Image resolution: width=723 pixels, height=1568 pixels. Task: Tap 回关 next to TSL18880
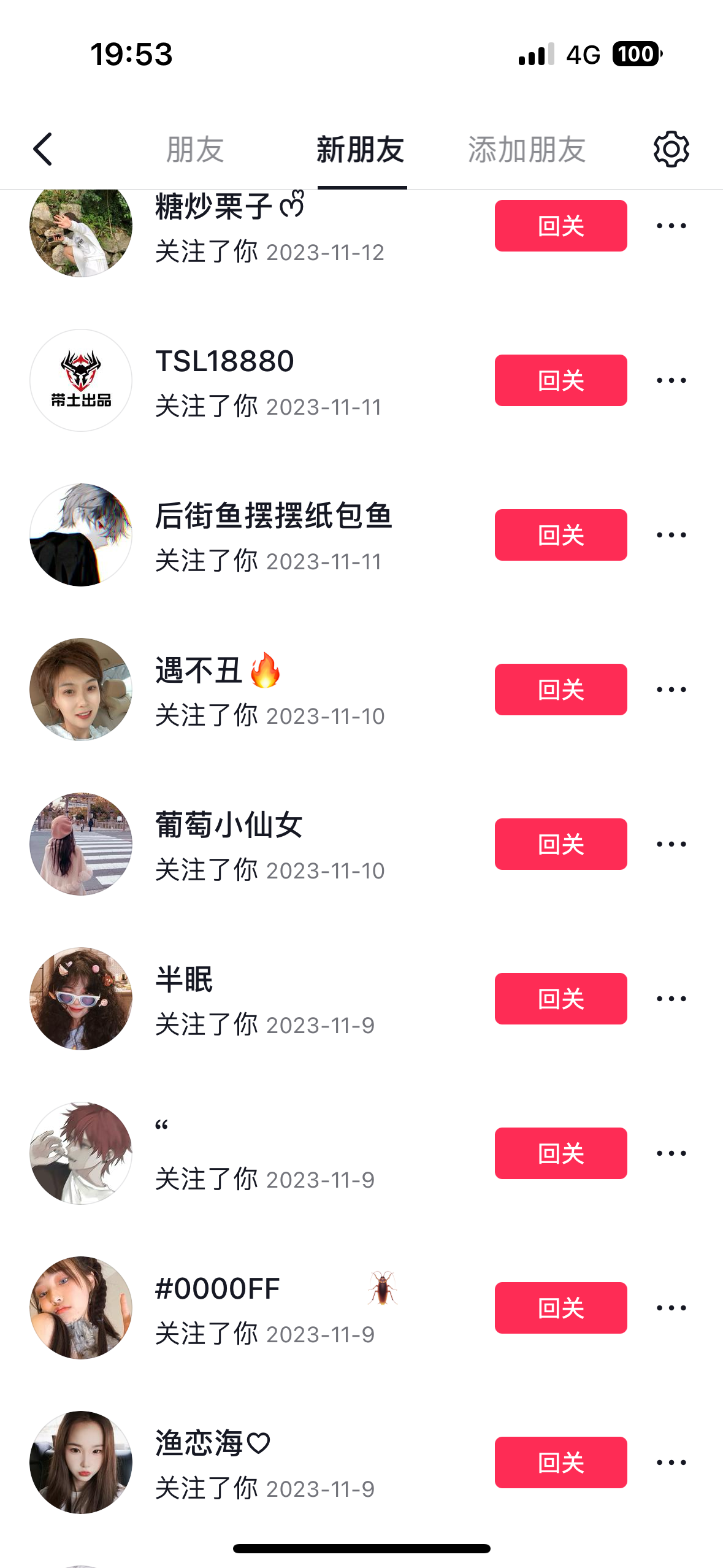(x=560, y=380)
